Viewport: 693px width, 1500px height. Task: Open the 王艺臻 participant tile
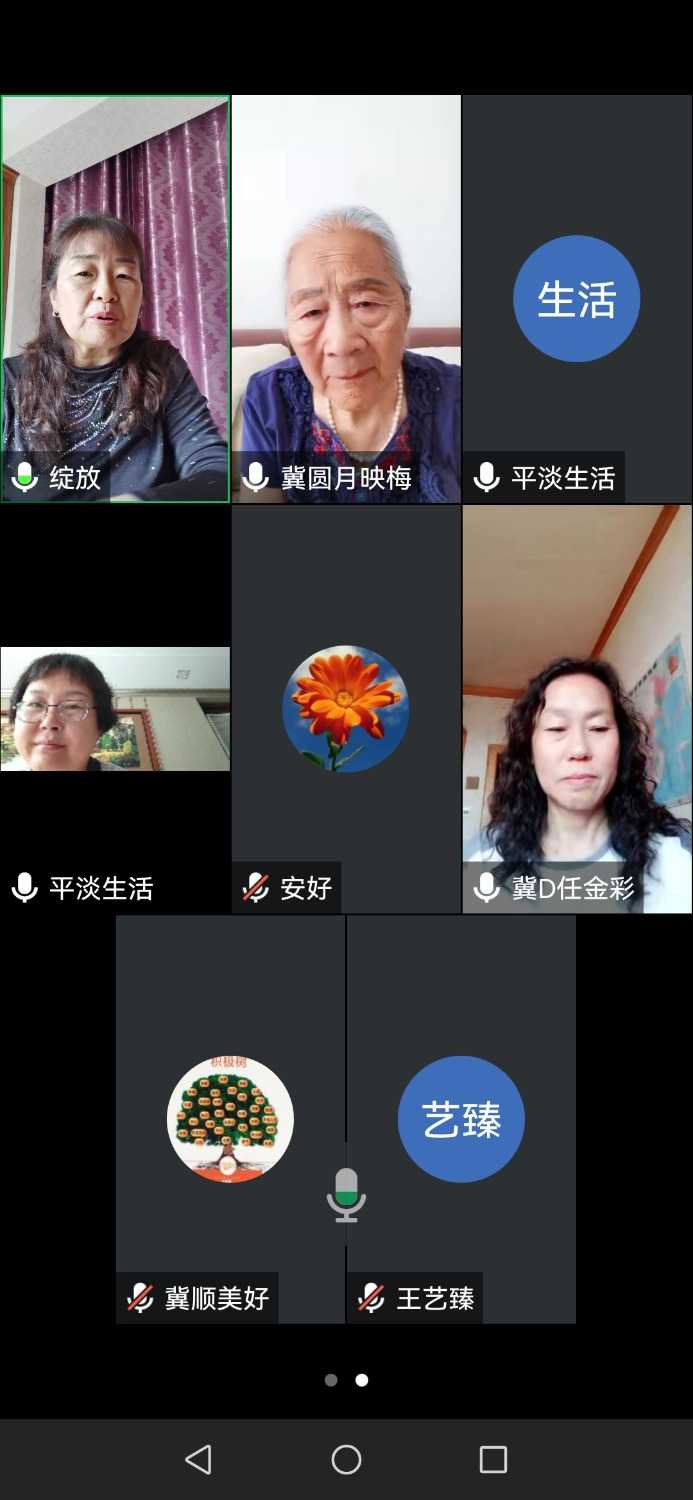[461, 1119]
